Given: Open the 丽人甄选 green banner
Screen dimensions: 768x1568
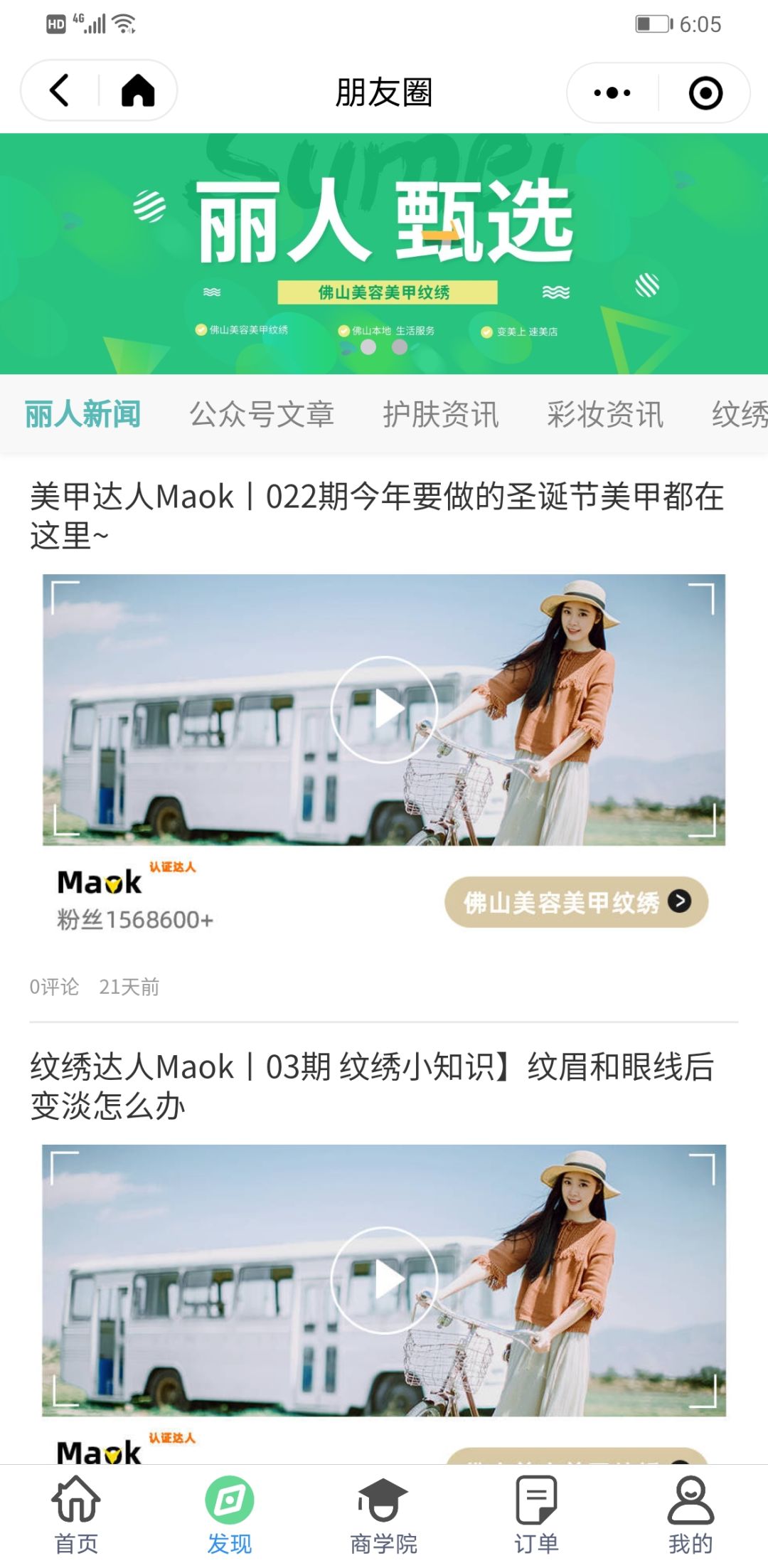Looking at the screenshot, I should (x=384, y=235).
